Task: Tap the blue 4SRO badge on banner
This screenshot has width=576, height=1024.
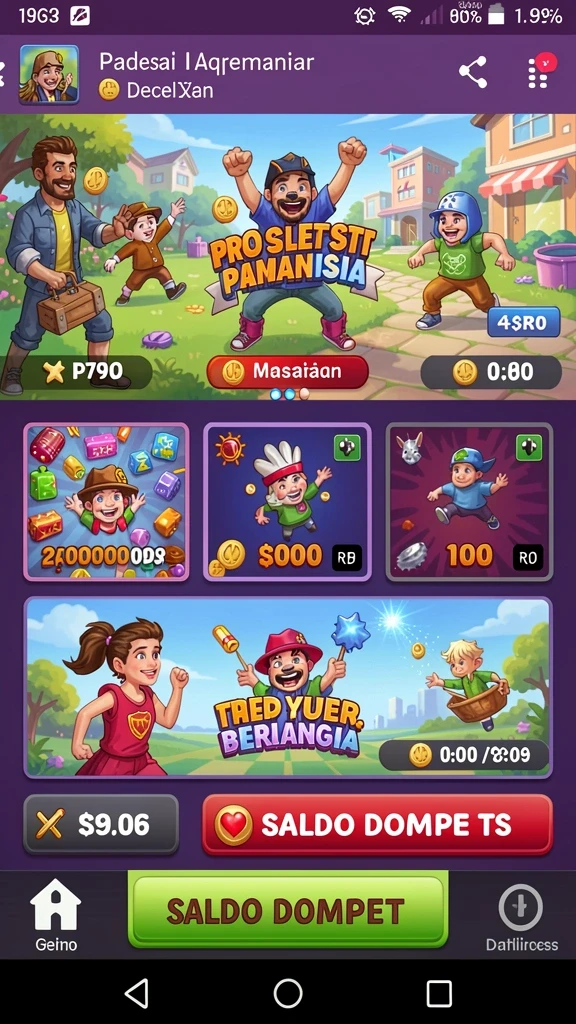Action: click(x=524, y=322)
